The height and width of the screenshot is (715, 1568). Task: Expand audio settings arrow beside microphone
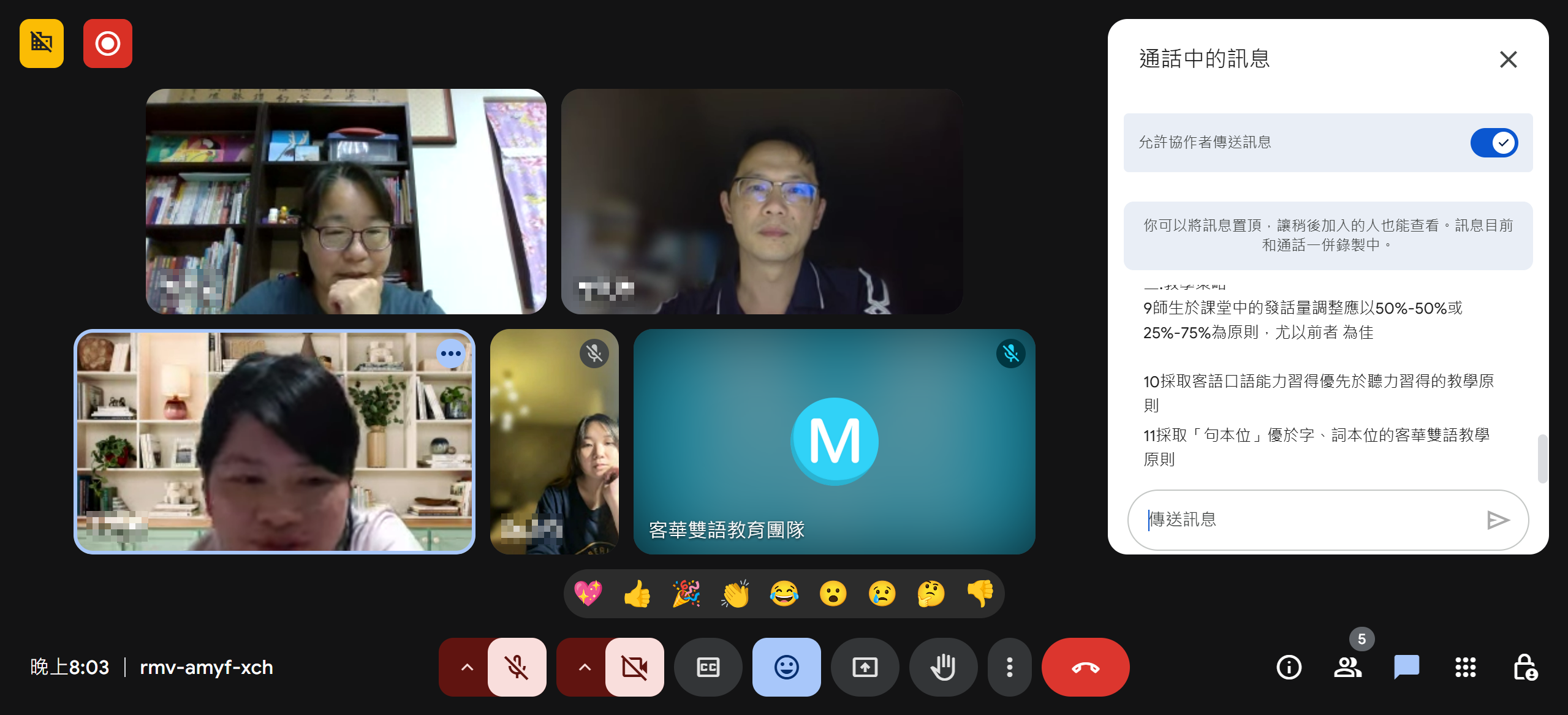click(467, 667)
